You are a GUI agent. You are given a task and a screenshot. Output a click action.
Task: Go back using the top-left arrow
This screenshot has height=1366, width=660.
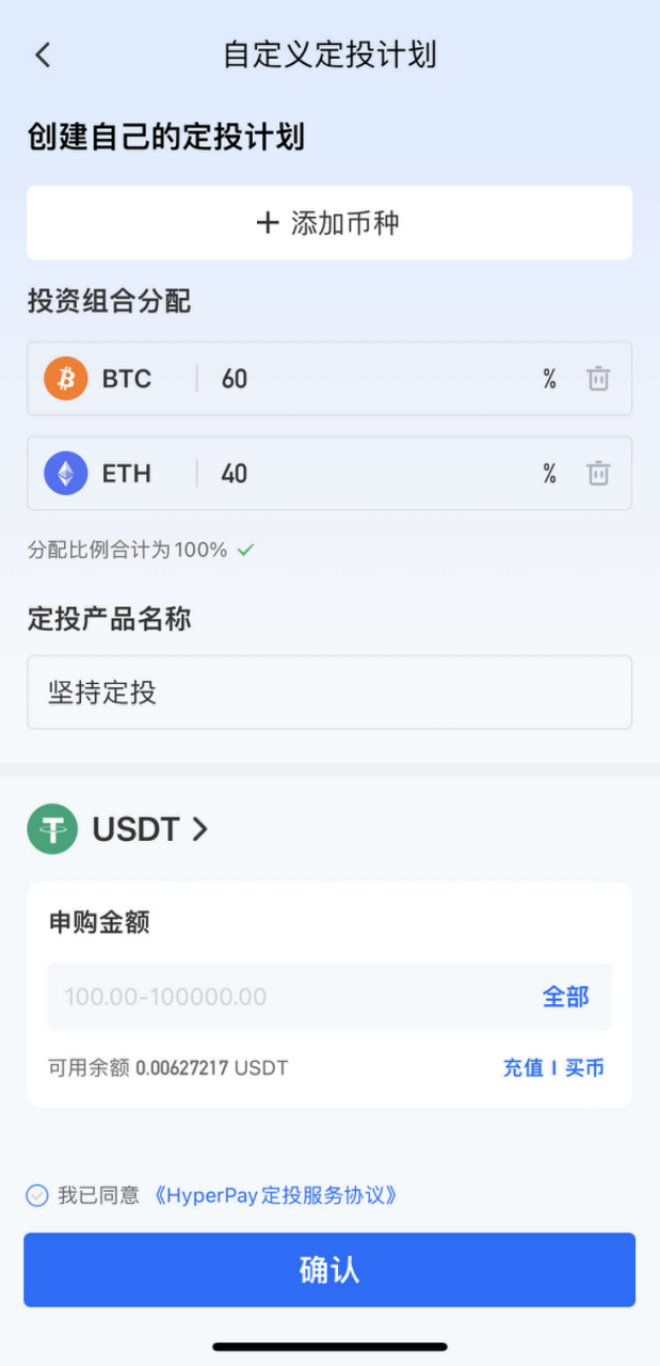point(42,55)
